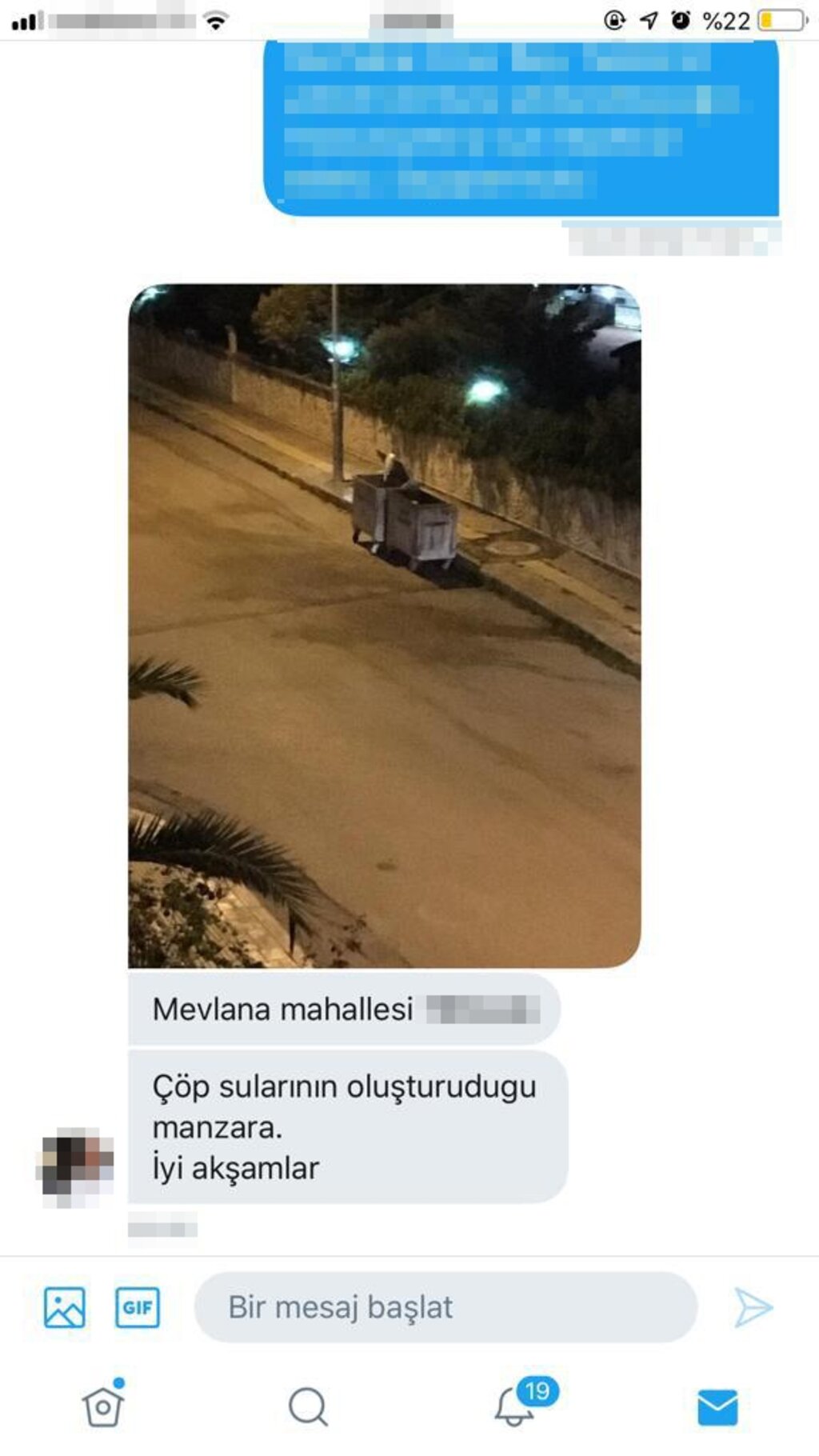Screen dimensions: 819x1456
Task: Attach a photo from the gallery
Action: pos(65,1308)
